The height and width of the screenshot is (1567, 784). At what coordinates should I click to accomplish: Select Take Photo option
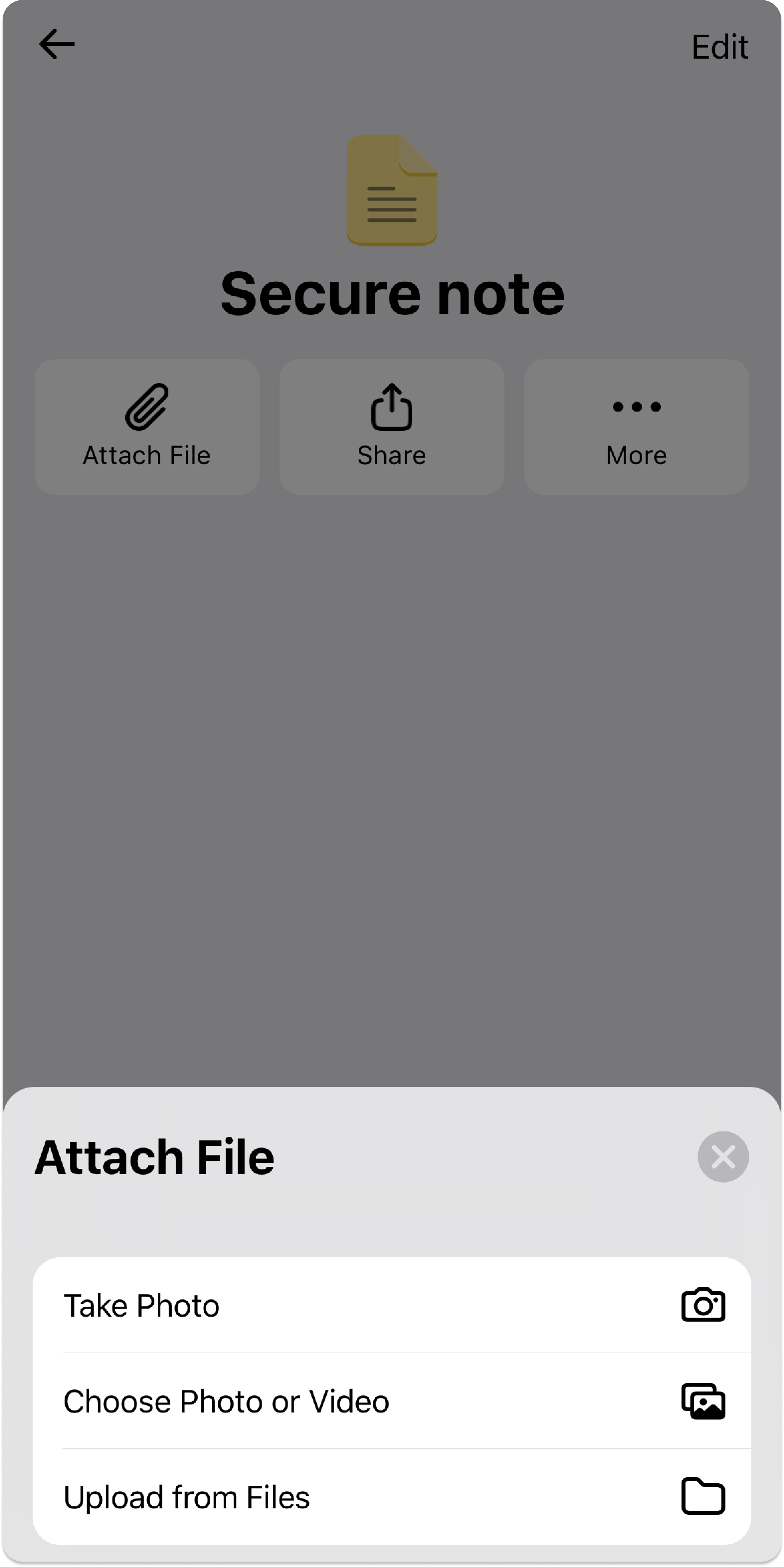pos(391,1305)
